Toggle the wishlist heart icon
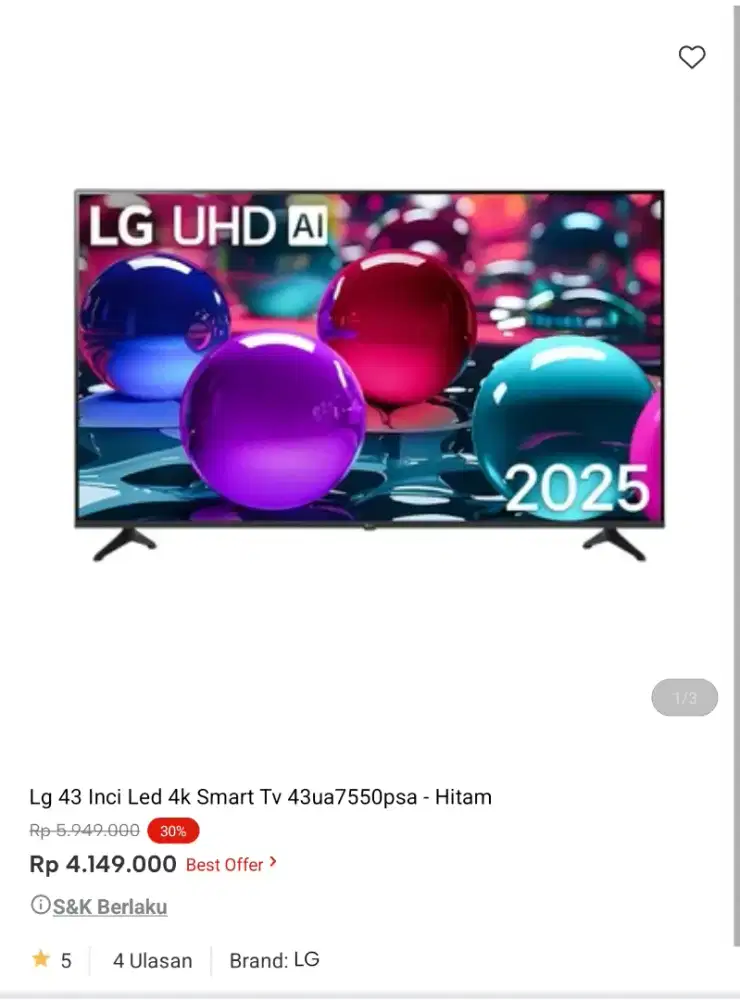Image resolution: width=740 pixels, height=1000 pixels. pyautogui.click(x=692, y=58)
